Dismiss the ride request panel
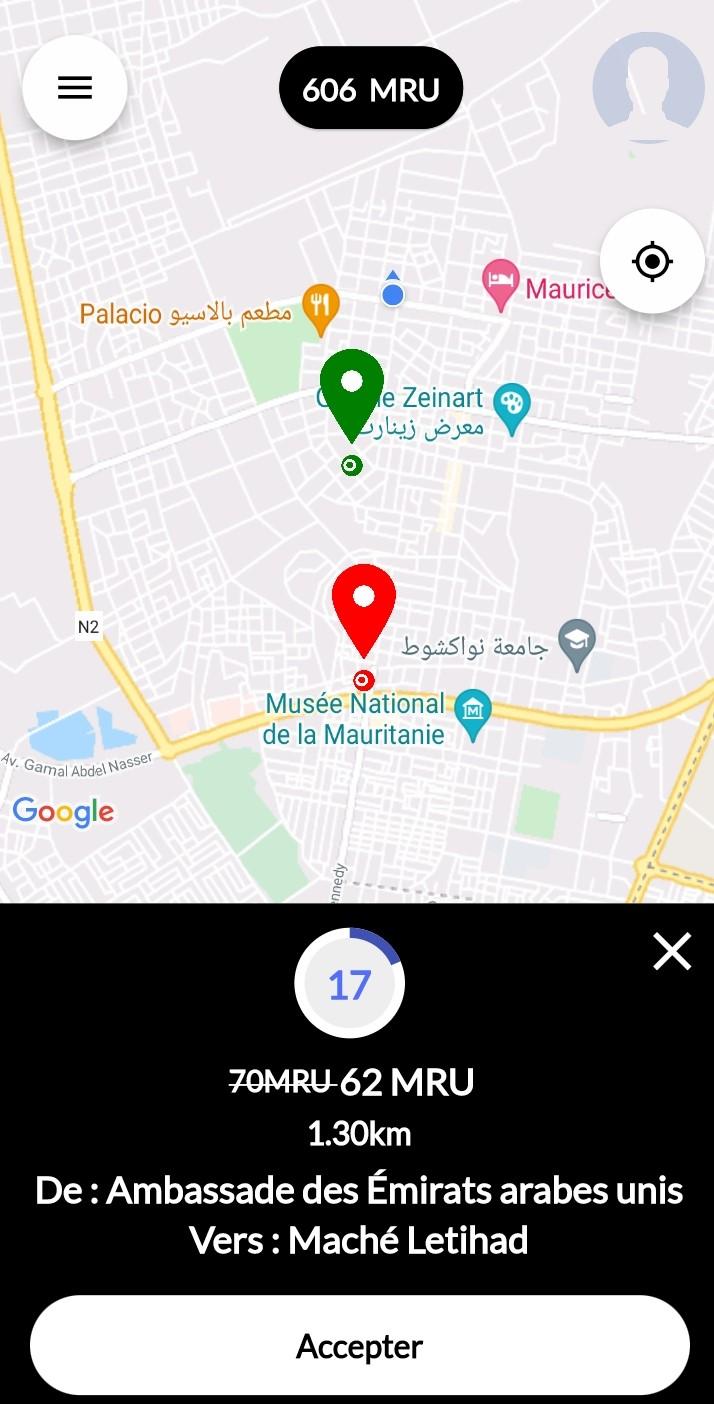Image resolution: width=714 pixels, height=1404 pixels. [672, 952]
